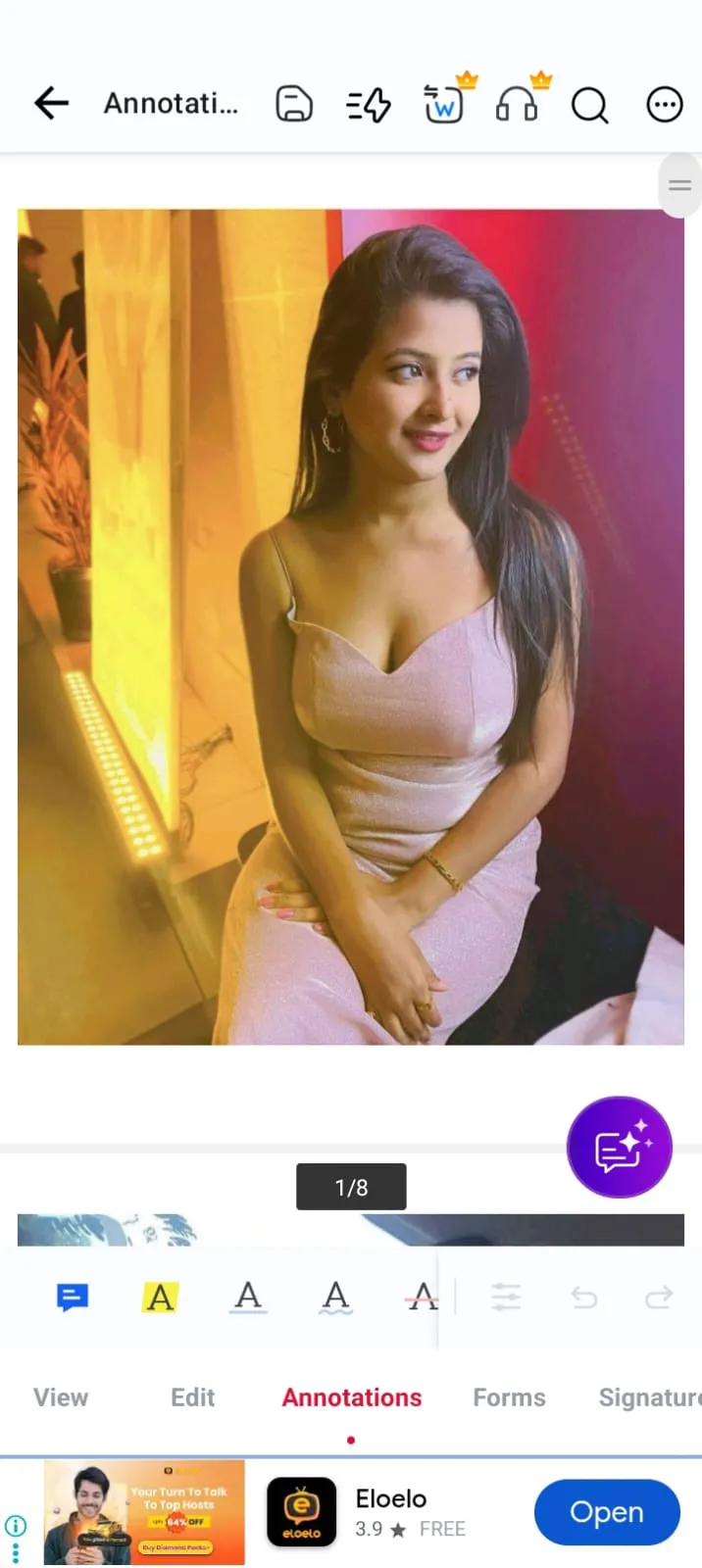Select the strikethrough text tool
The height and width of the screenshot is (1568, 702).
click(422, 1298)
